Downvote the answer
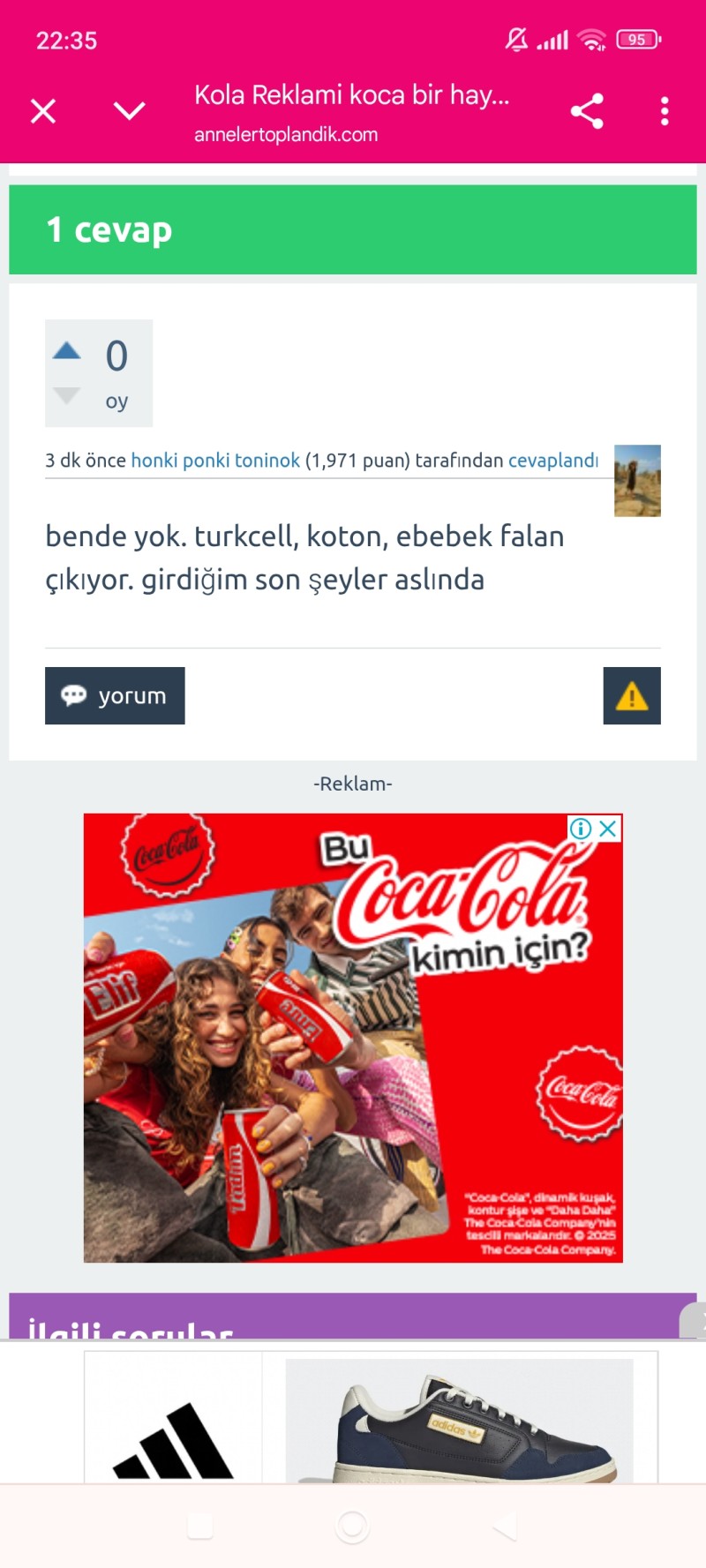 [x=66, y=395]
